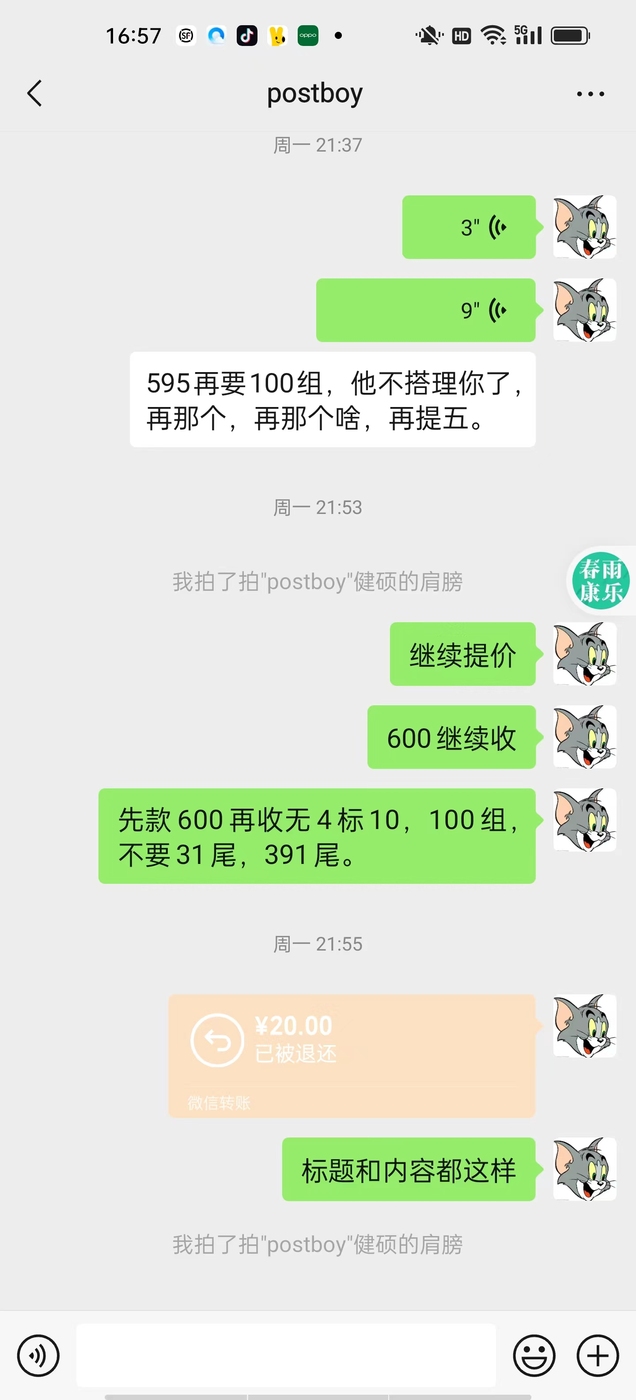Switch to voice input mode
This screenshot has height=1400, width=636.
coord(38,1356)
